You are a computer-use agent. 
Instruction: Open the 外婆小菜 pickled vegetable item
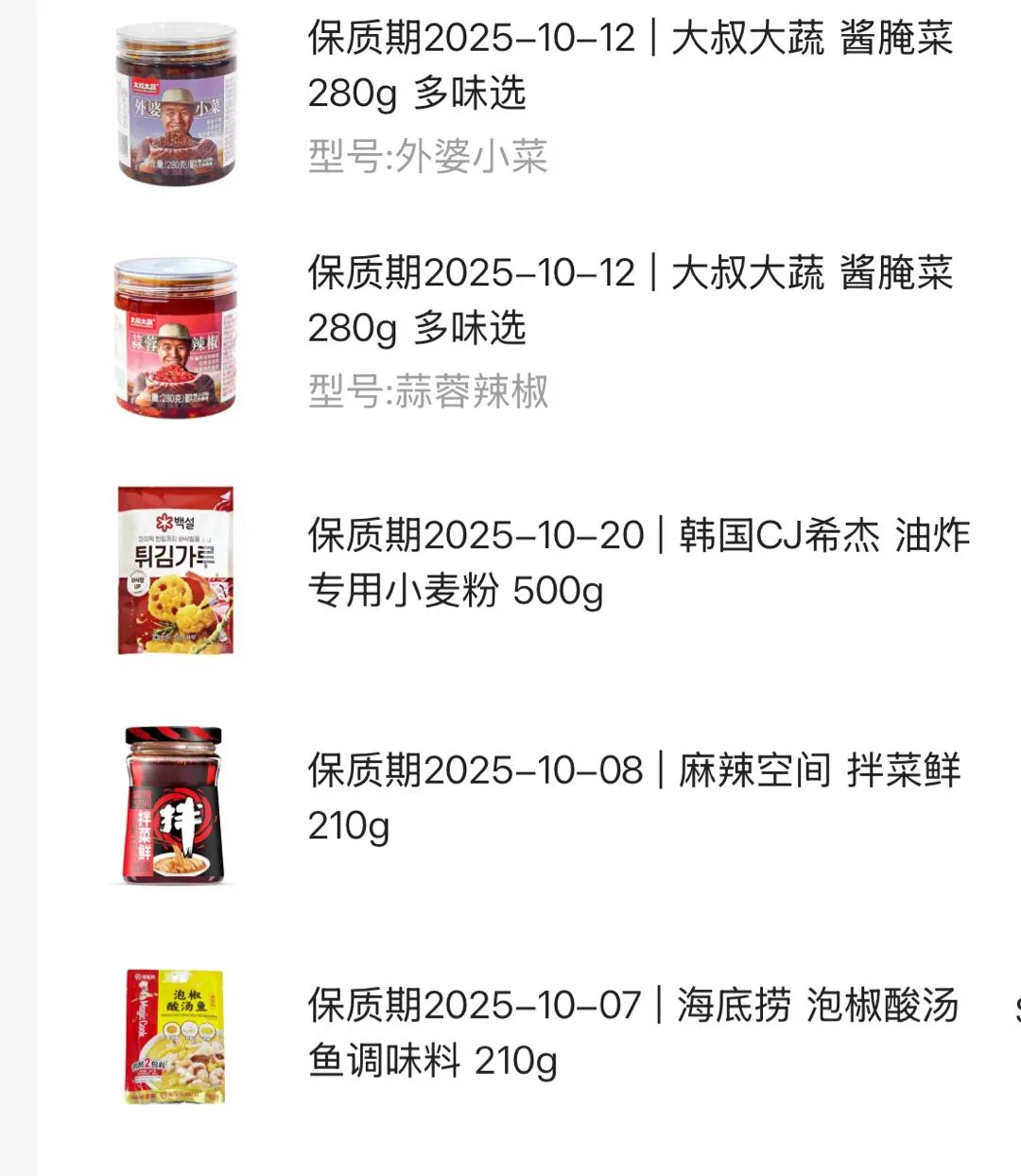point(630,66)
